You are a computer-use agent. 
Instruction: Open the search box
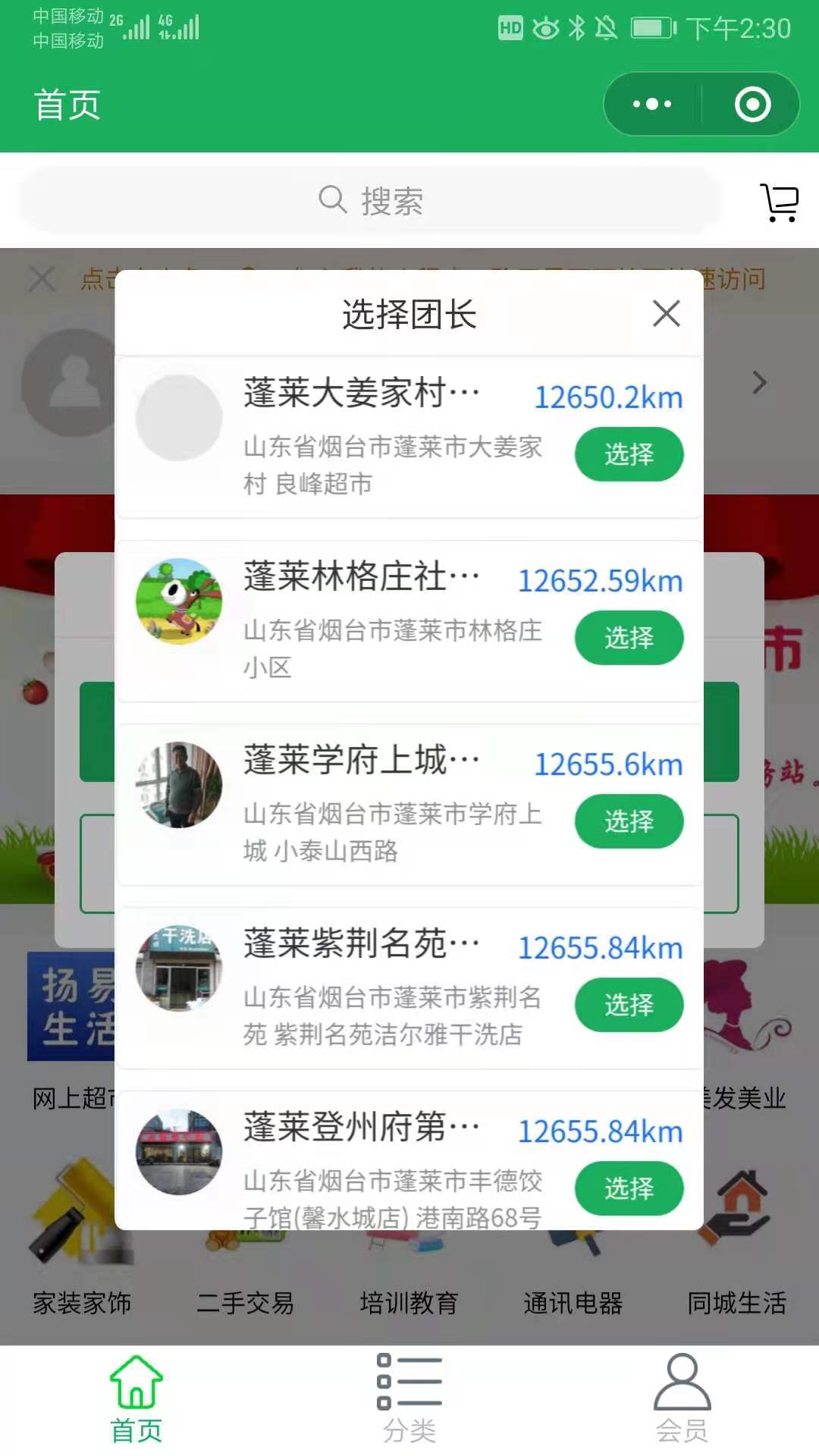tap(372, 201)
